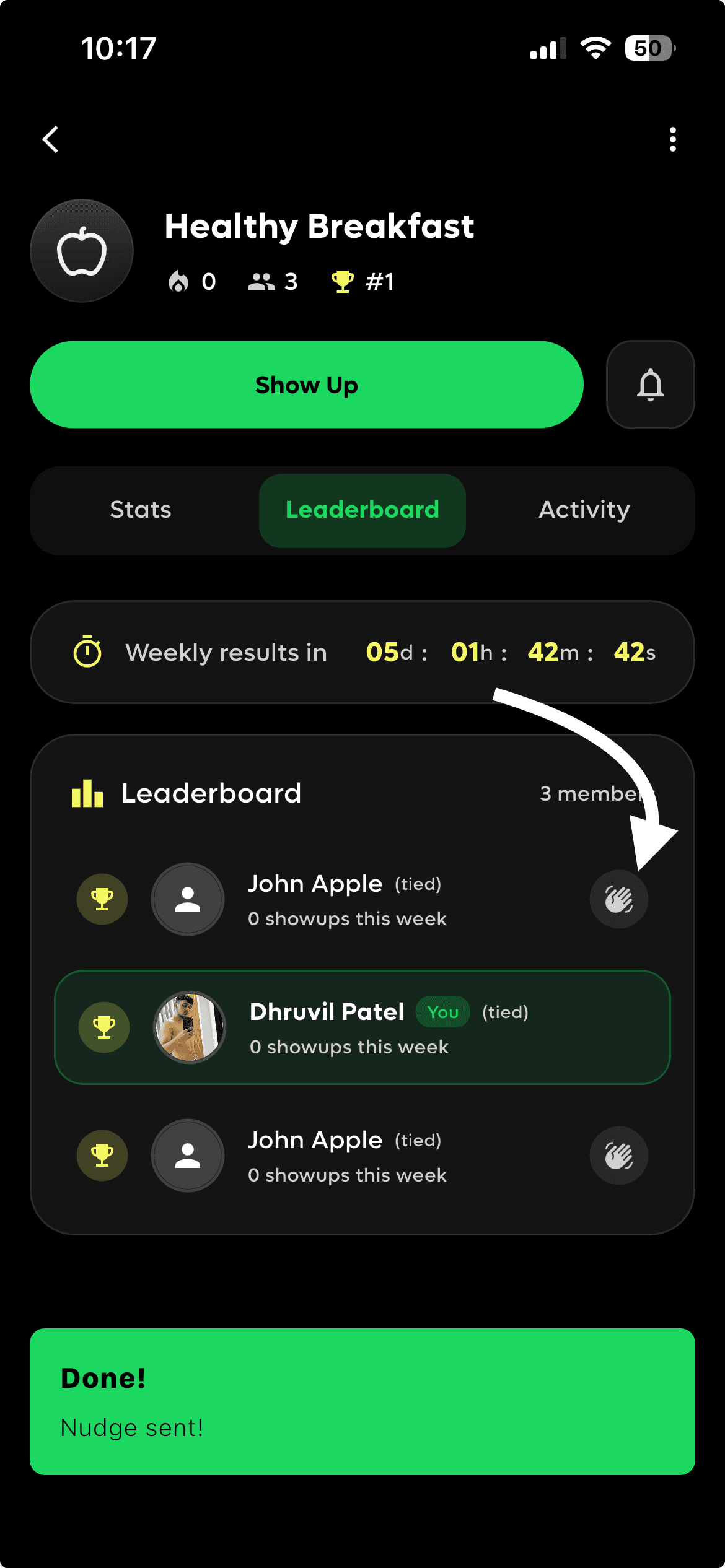This screenshot has height=1568, width=725.
Task: Nudge the John Apple listed below Dhruvil Patel
Action: coord(618,1156)
